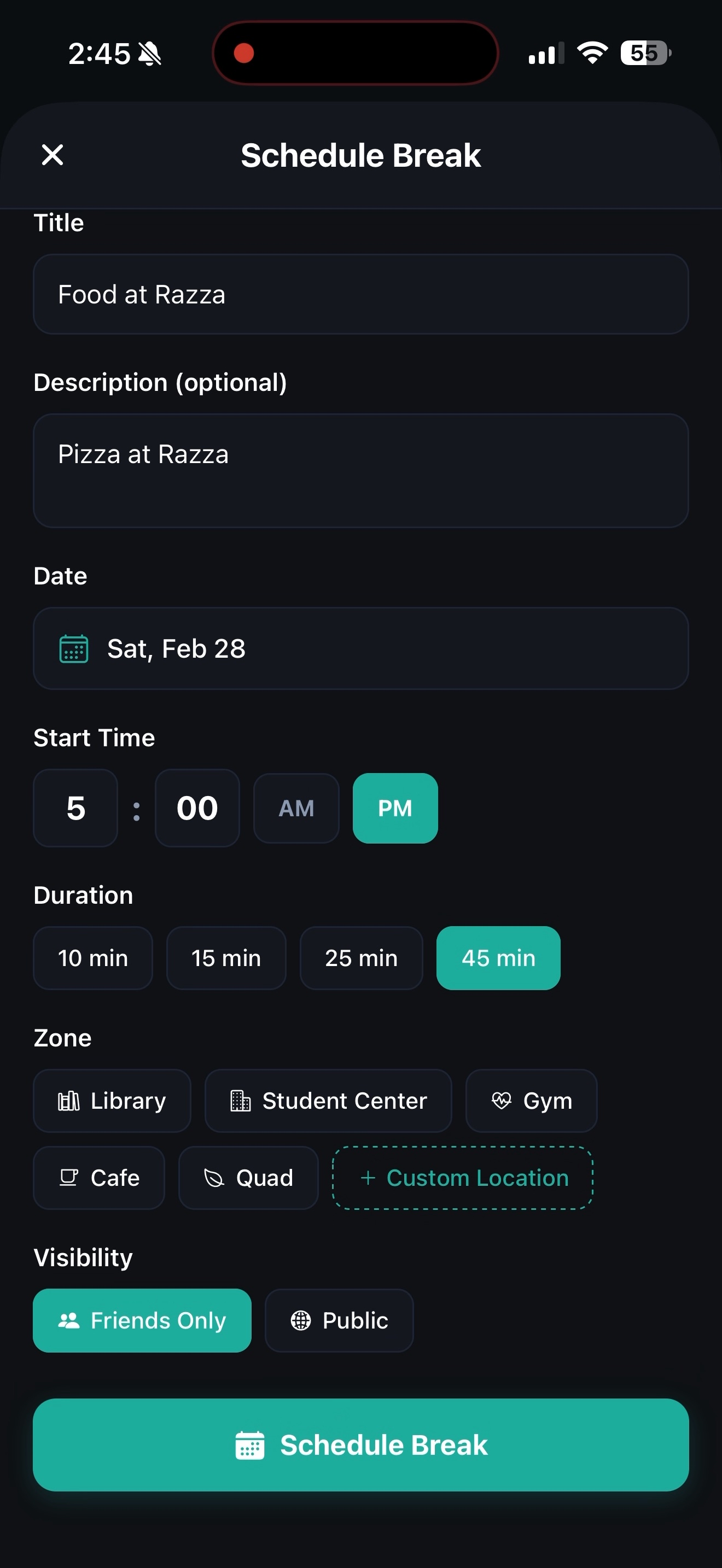Set visibility to Public
Screen dimensions: 722x1568
[x=339, y=1320]
